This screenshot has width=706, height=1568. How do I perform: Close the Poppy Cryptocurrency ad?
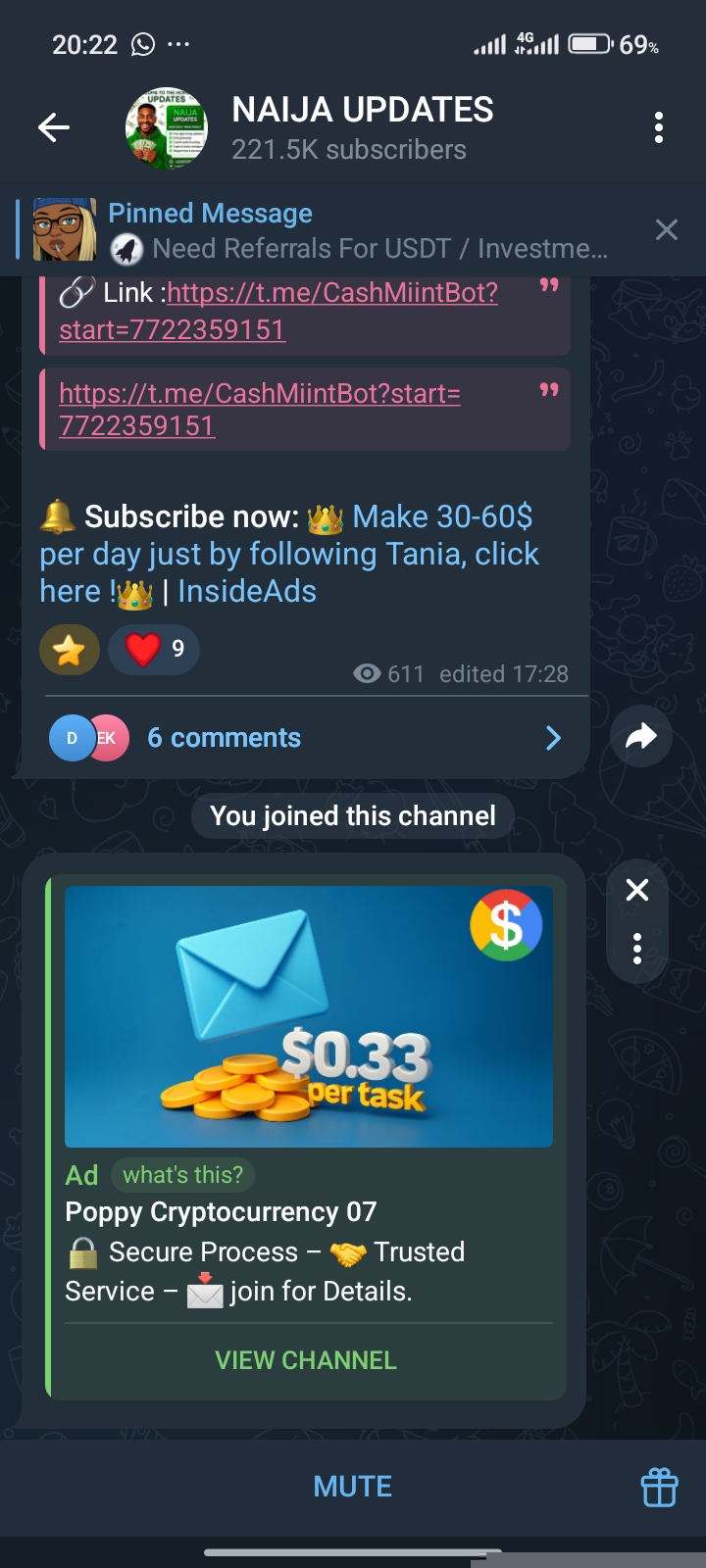[637, 890]
